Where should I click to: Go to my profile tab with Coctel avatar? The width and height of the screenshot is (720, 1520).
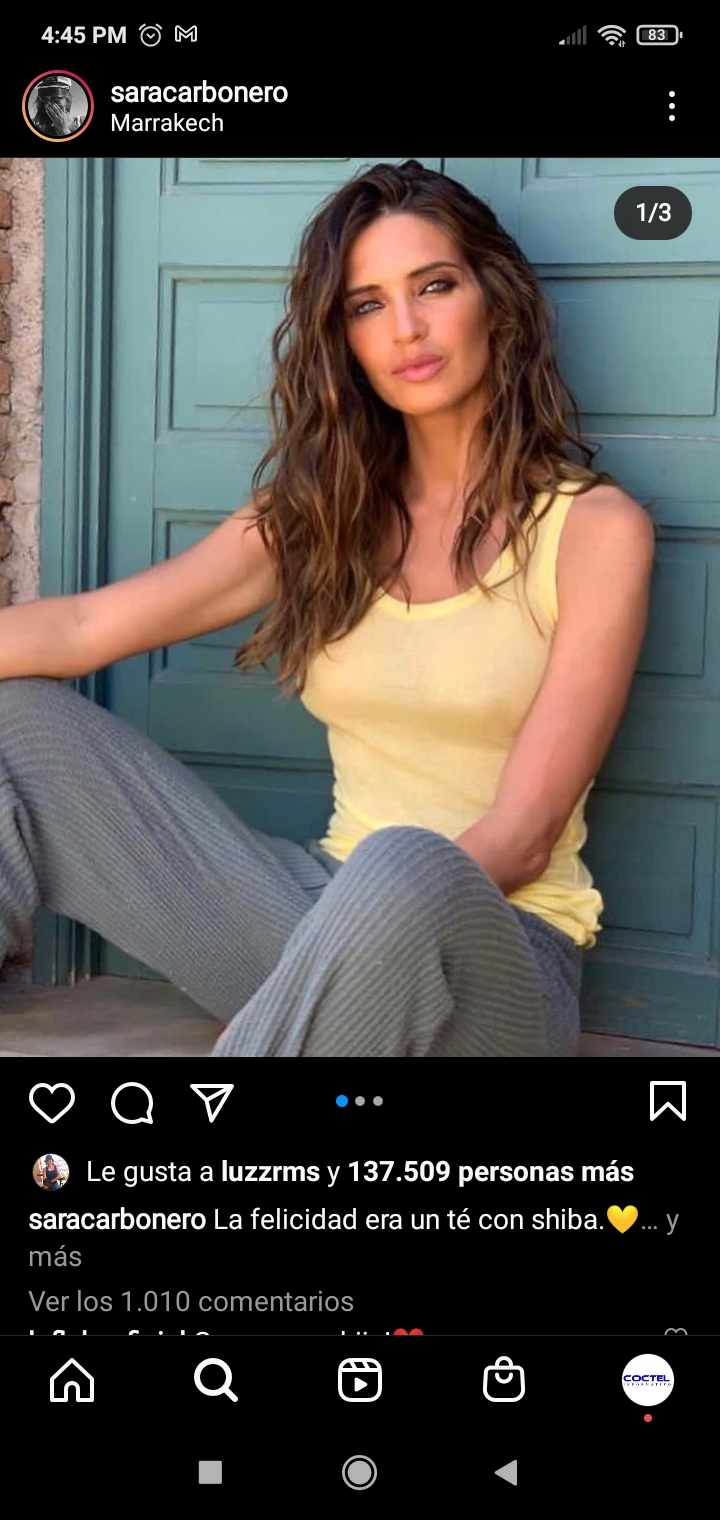click(x=648, y=1381)
